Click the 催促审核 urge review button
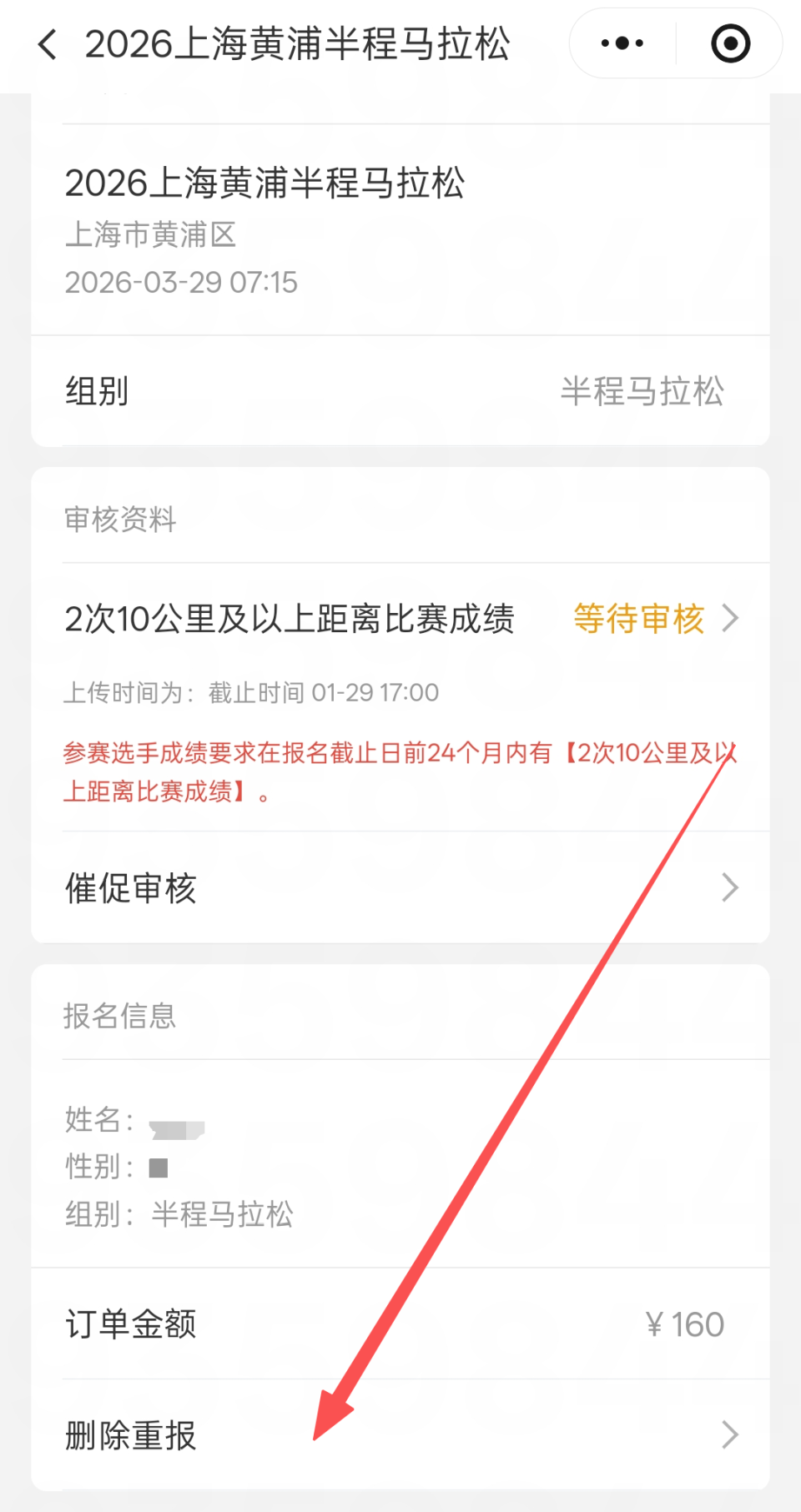801x1512 pixels. [131, 887]
